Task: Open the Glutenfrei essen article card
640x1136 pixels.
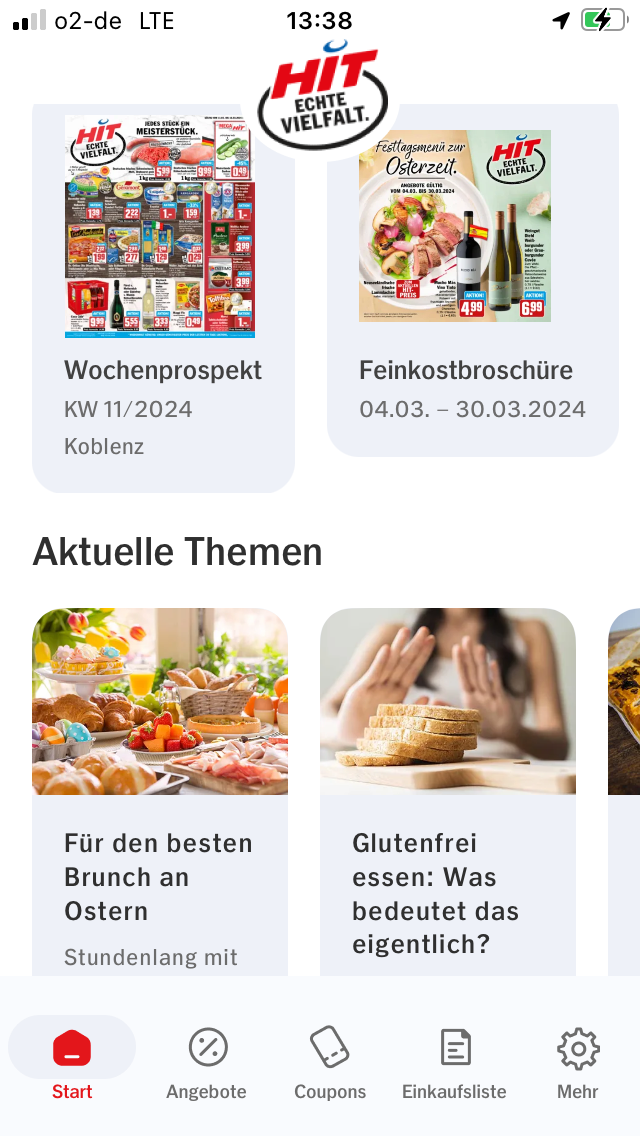Action: click(448, 792)
